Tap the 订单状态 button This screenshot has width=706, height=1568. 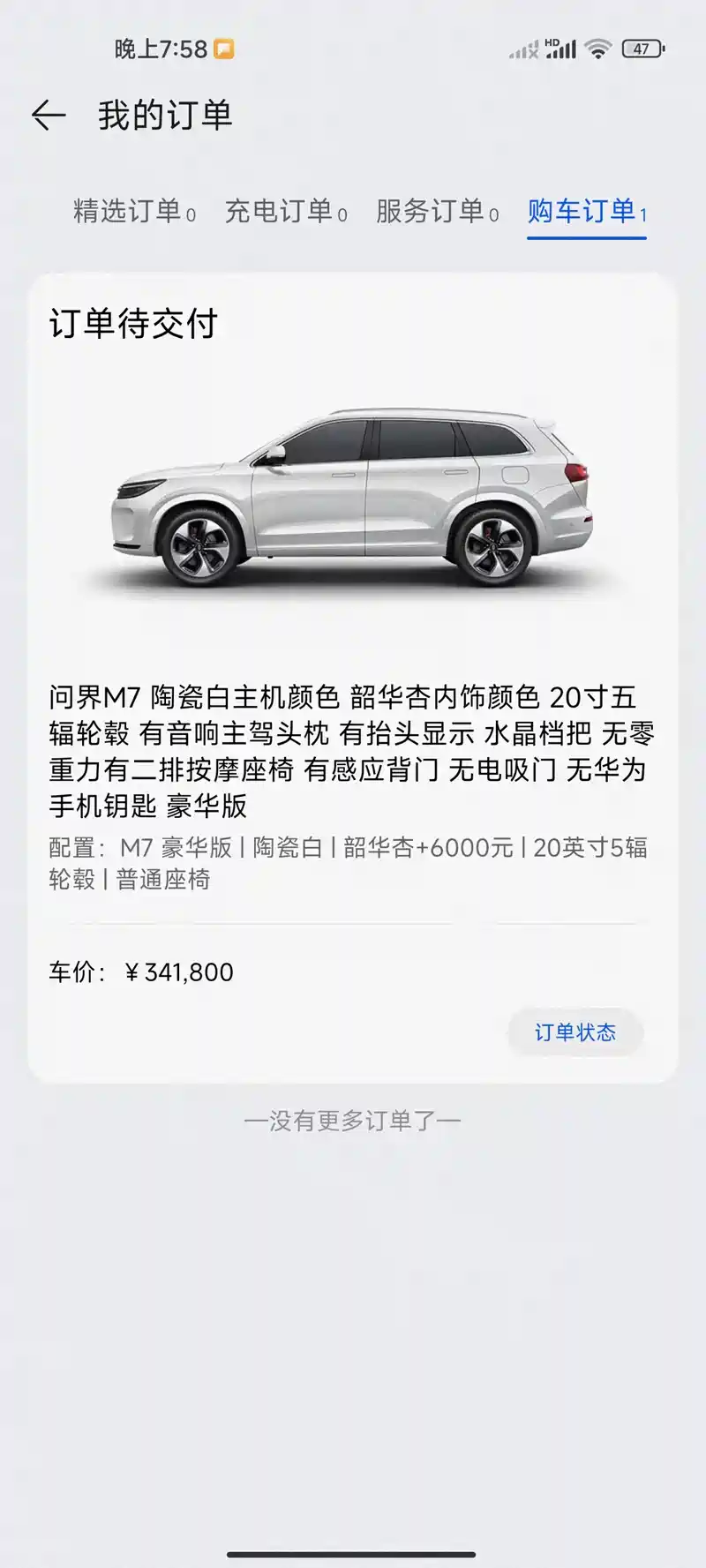575,1032
